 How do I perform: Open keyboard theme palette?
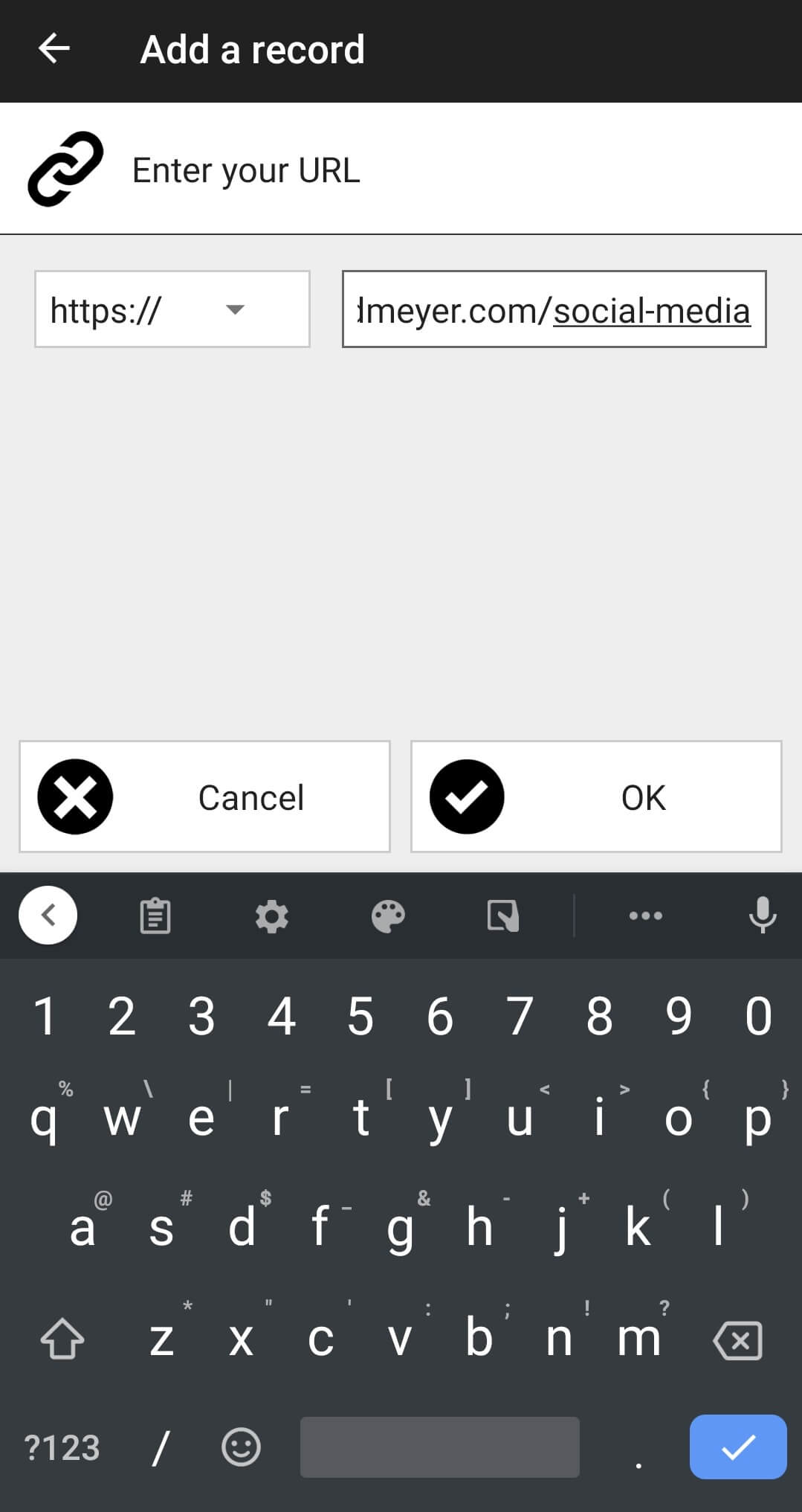click(x=388, y=916)
